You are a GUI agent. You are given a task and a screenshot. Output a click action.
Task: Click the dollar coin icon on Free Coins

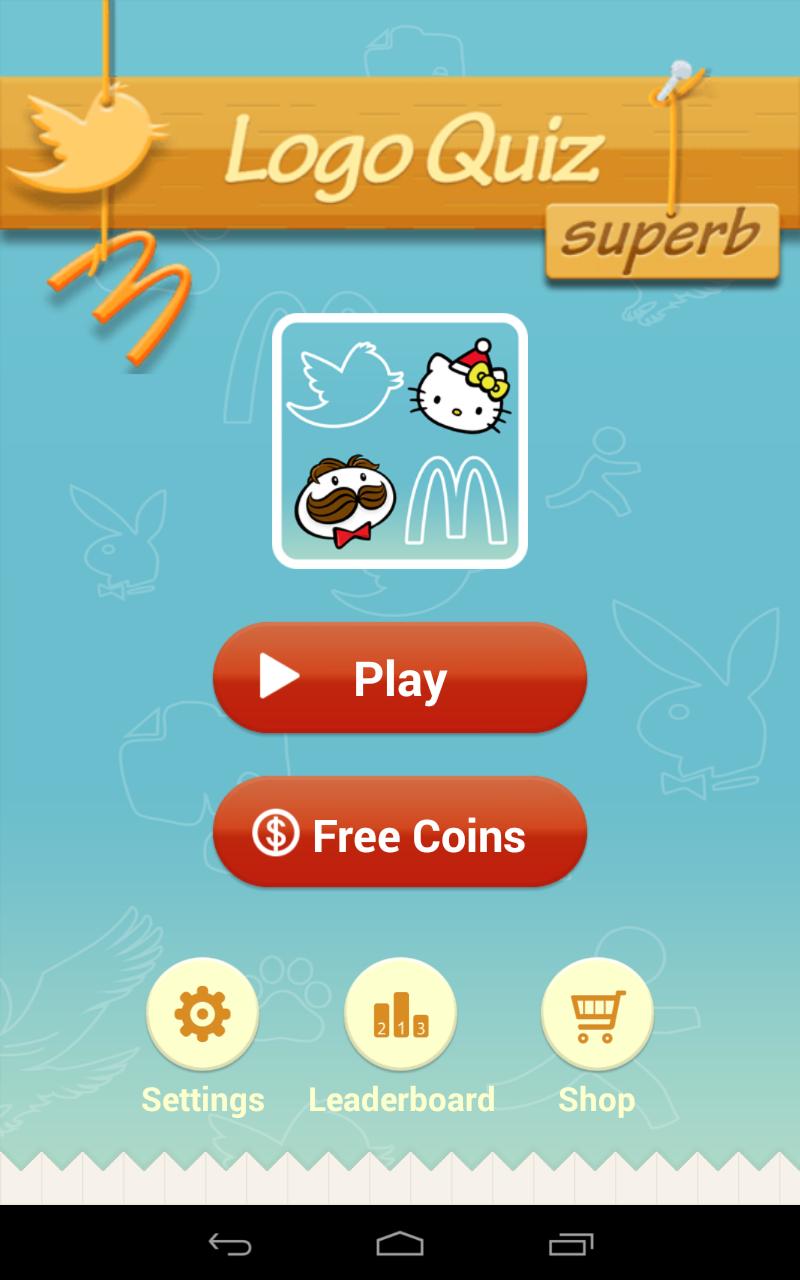tap(276, 833)
